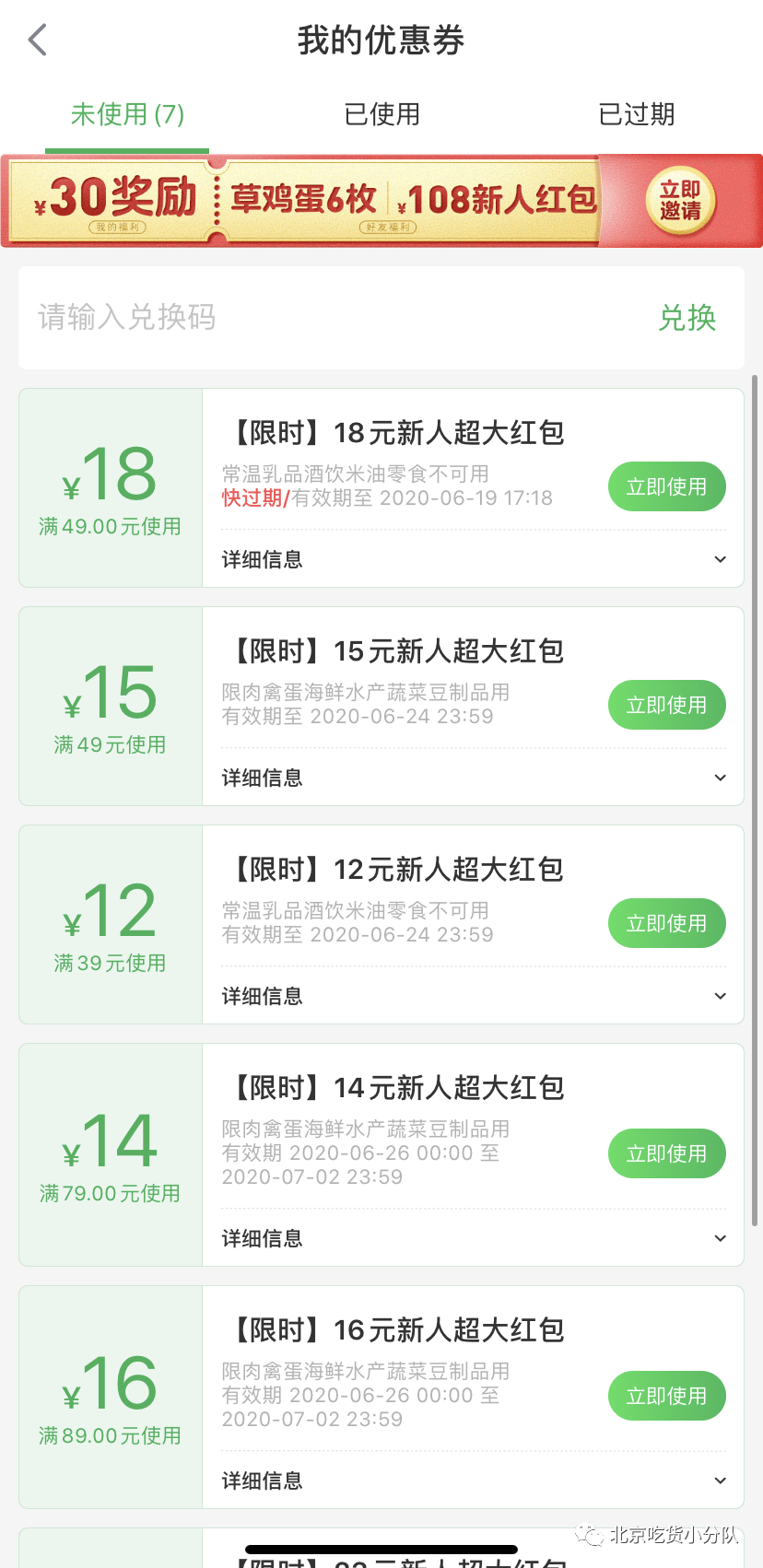Expand 详细信息 for the 14元 coupon
The height and width of the screenshot is (1568, 763).
474,1238
